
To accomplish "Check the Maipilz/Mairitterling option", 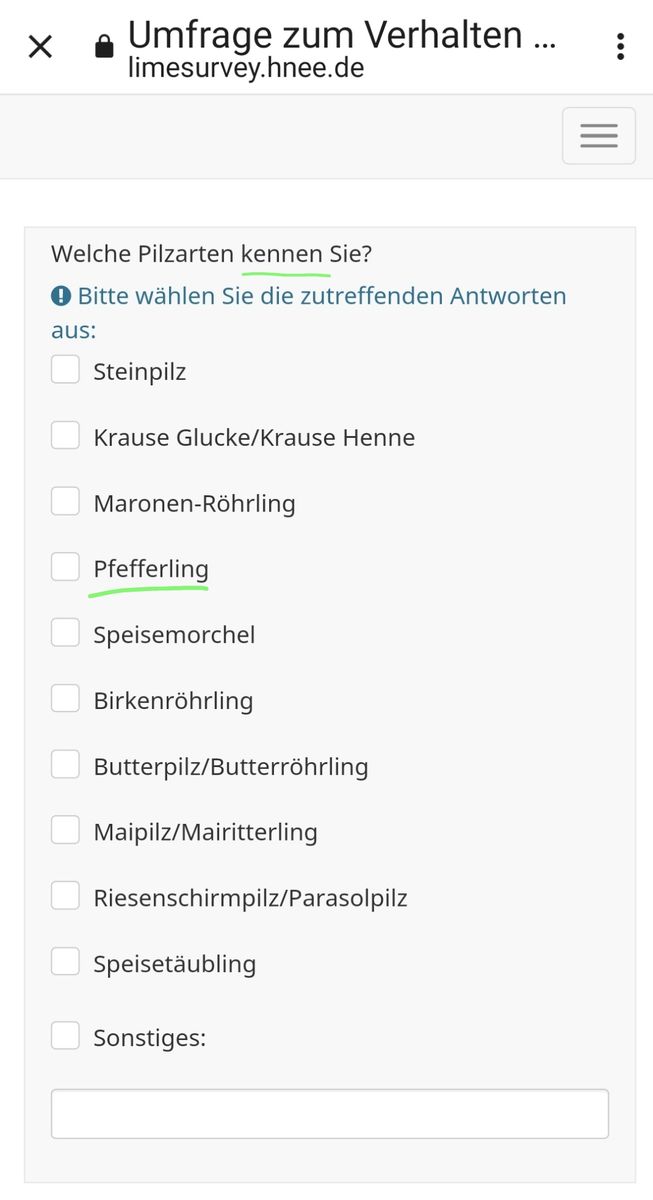I will (x=66, y=831).
